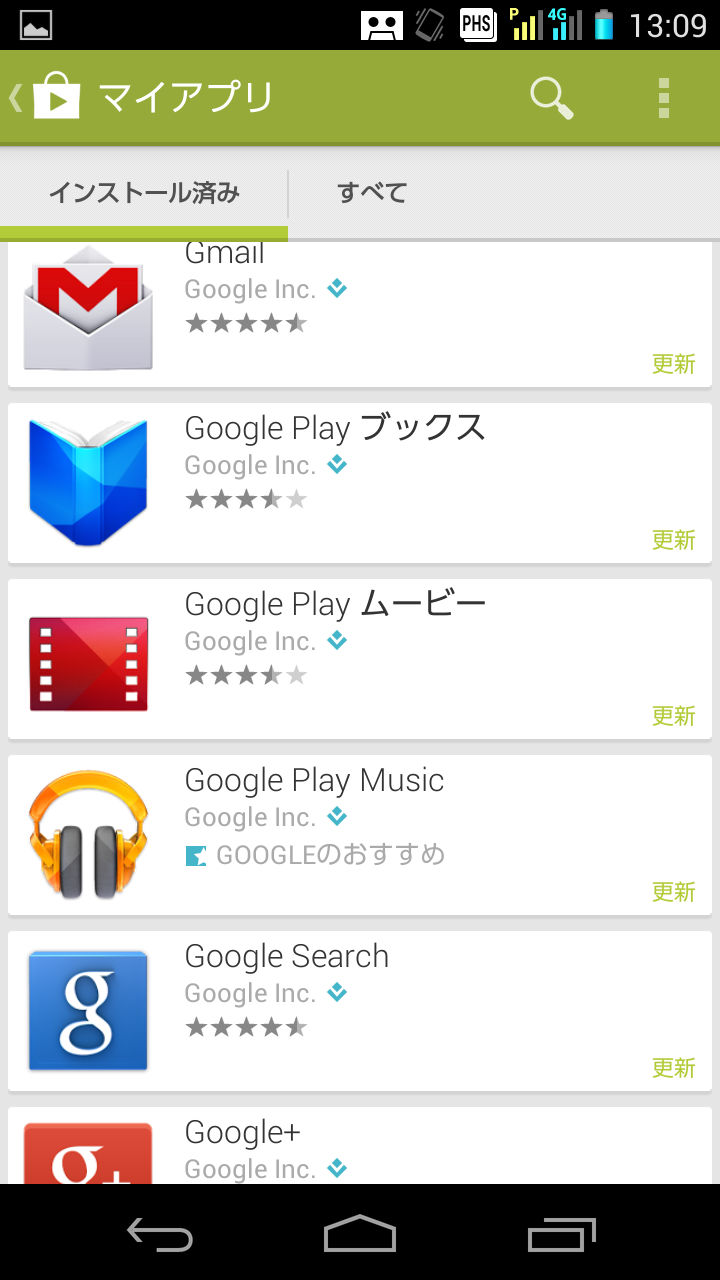
Task: Open the Gmail app card
Action: pyautogui.click(x=360, y=315)
